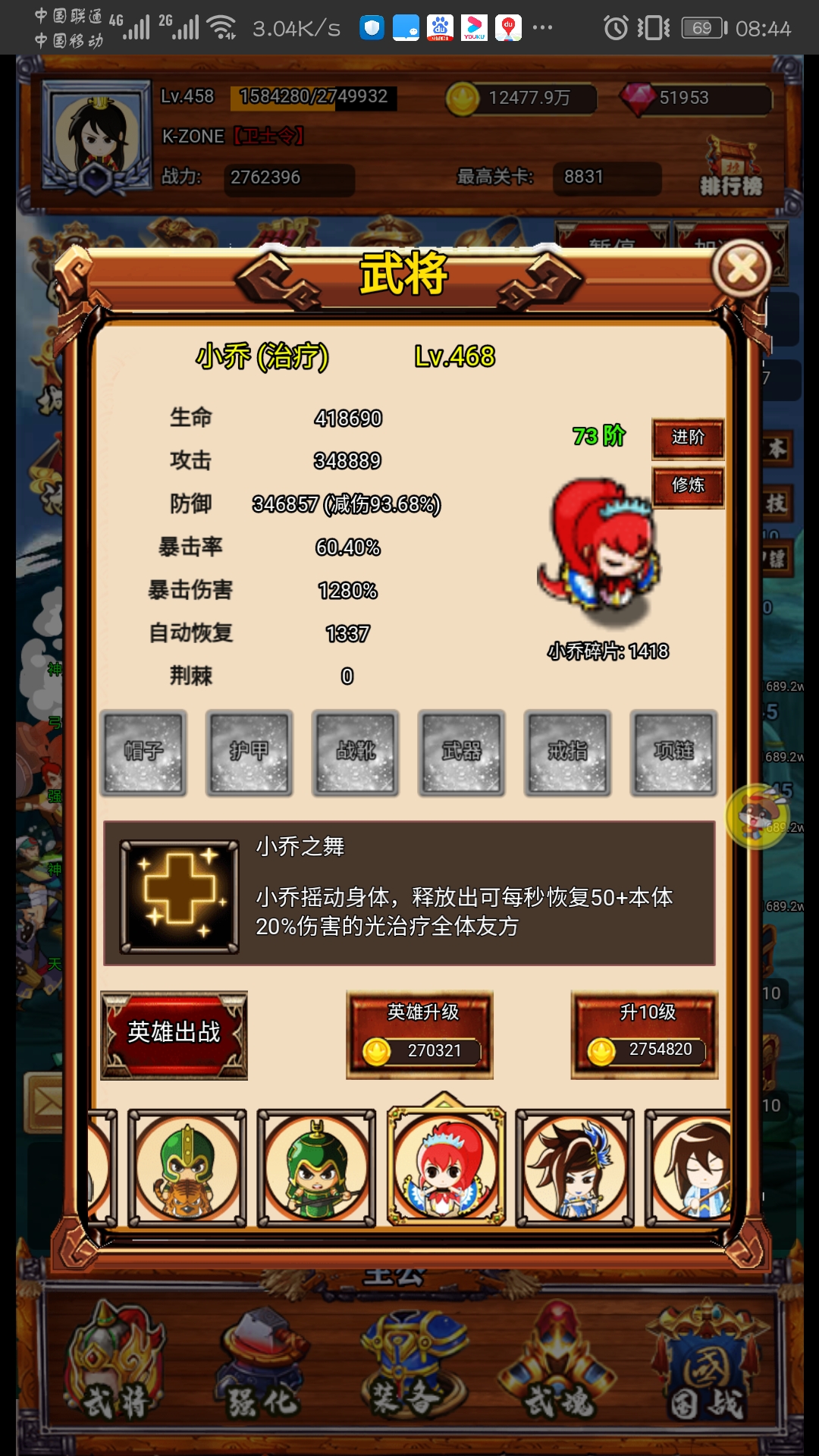The height and width of the screenshot is (1456, 819).
Task: Select the tiger-riding green helmet hero
Action: [x=187, y=1168]
